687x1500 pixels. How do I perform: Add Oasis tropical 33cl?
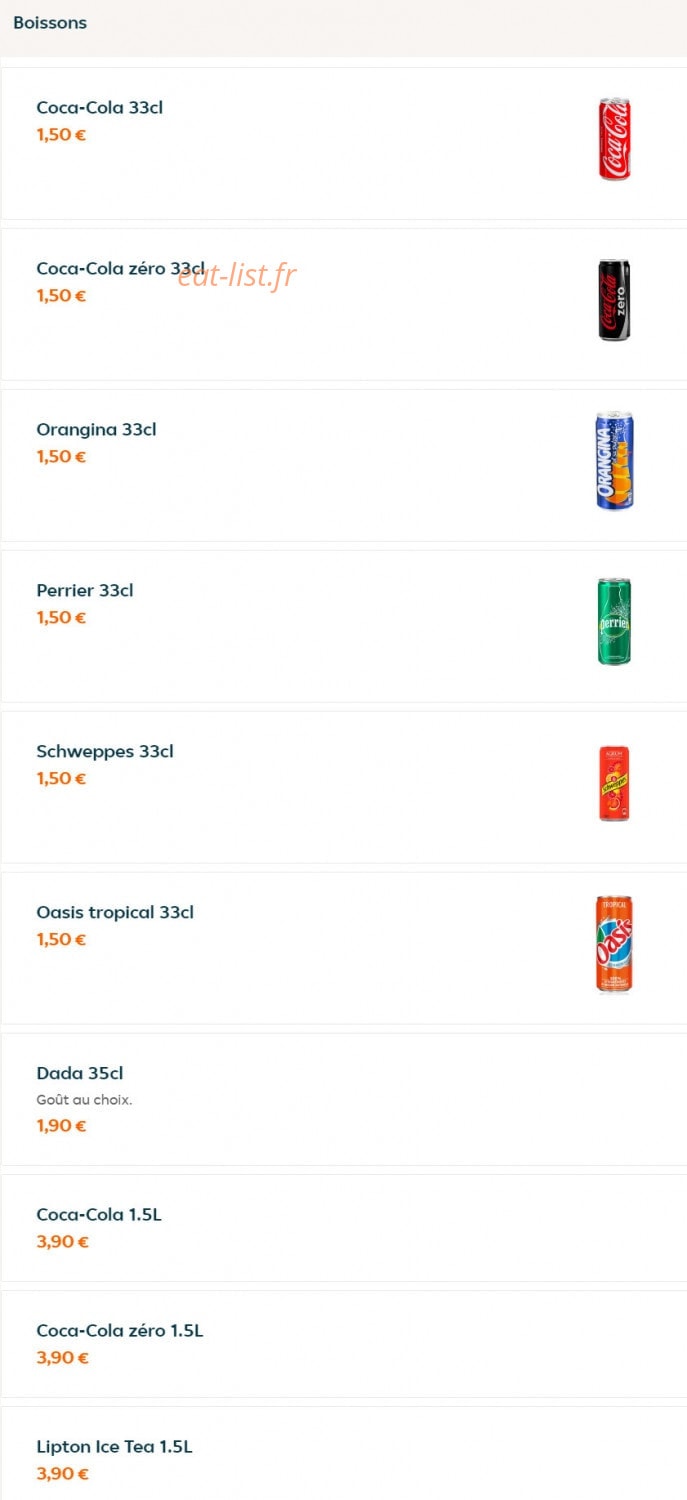click(343, 949)
